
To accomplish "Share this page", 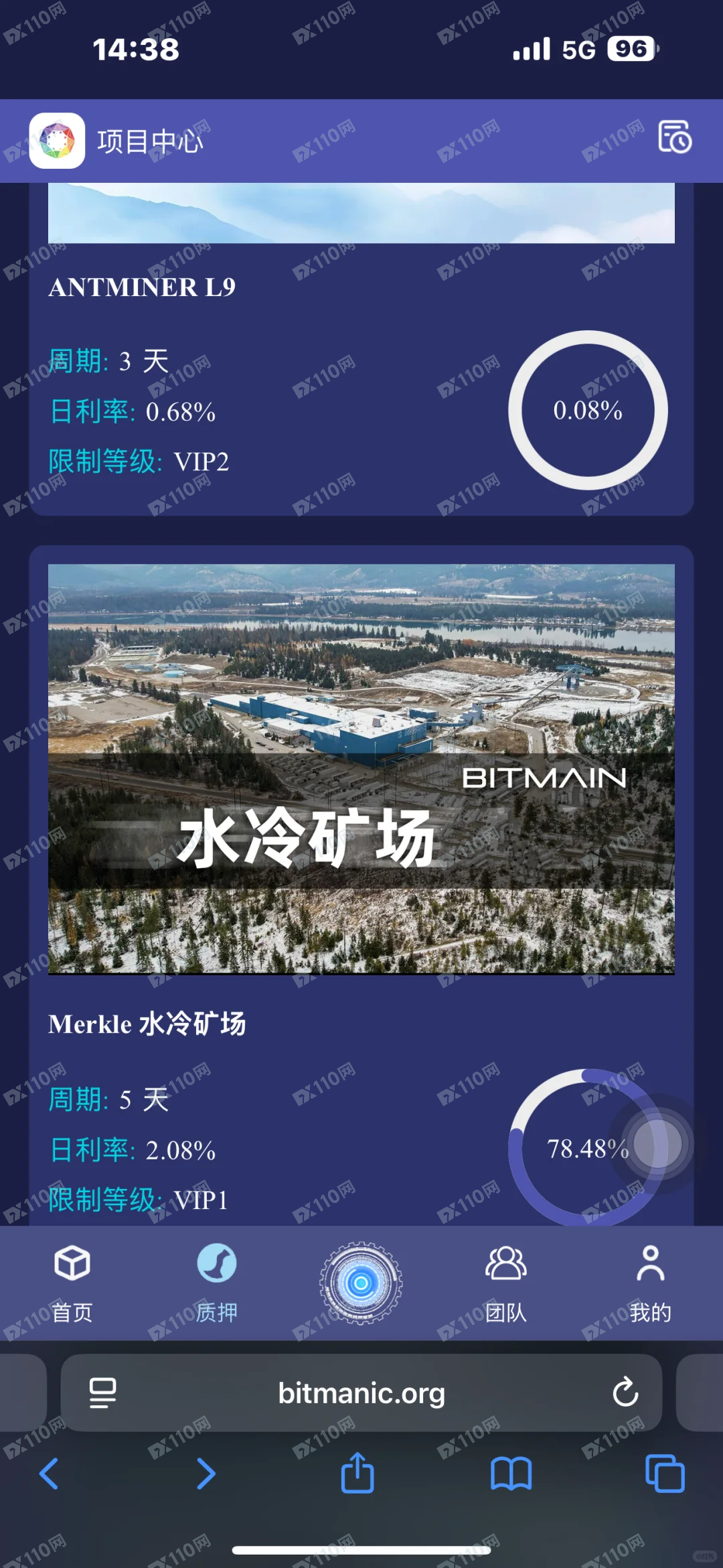I will [x=357, y=1474].
